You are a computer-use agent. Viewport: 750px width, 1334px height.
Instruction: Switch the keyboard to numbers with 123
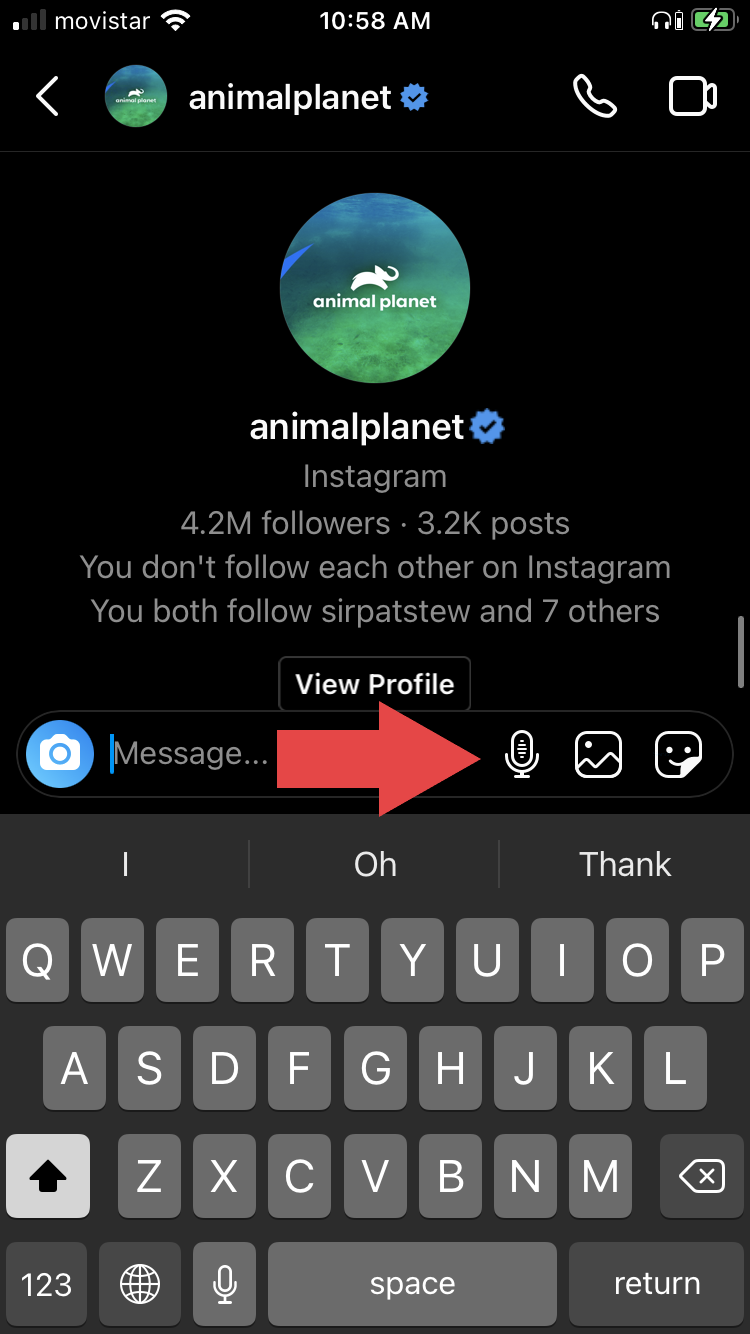(x=47, y=1284)
